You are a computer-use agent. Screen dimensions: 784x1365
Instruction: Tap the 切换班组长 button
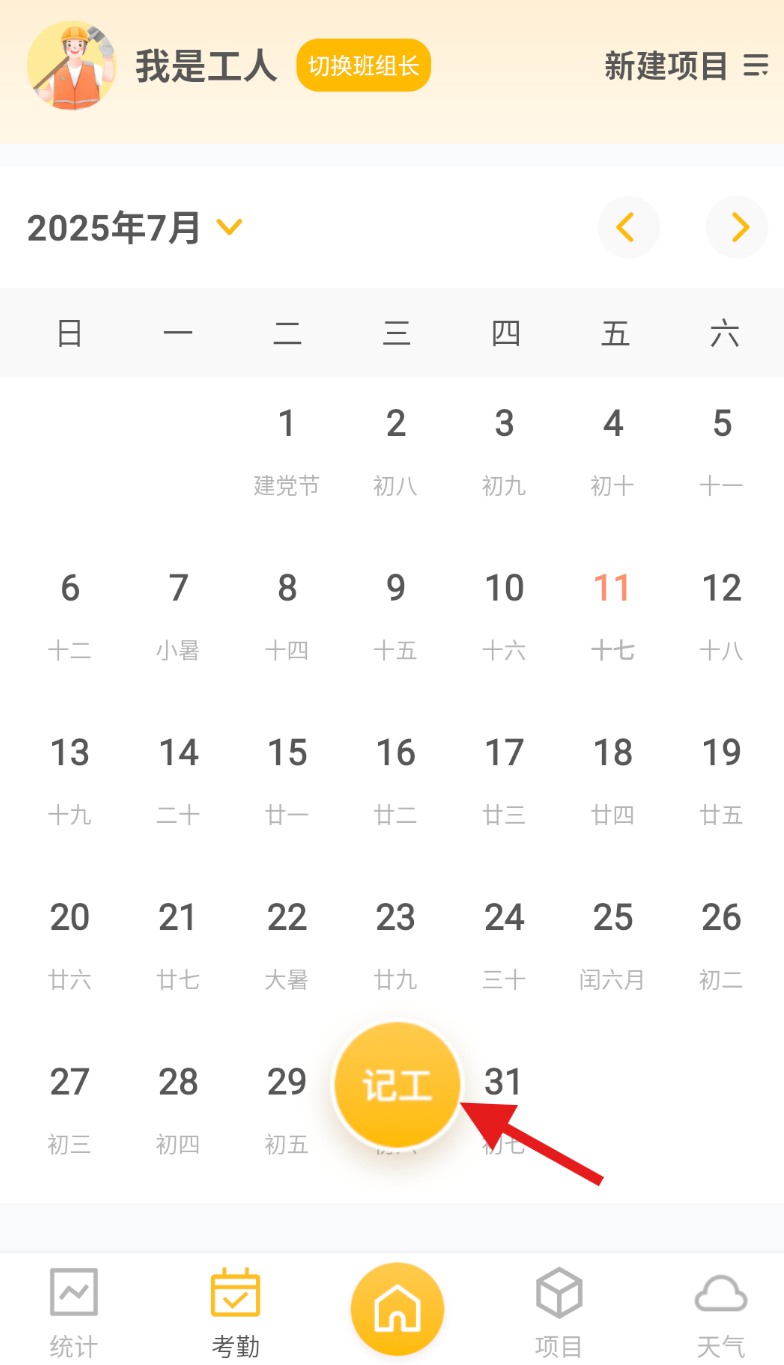pyautogui.click(x=364, y=66)
